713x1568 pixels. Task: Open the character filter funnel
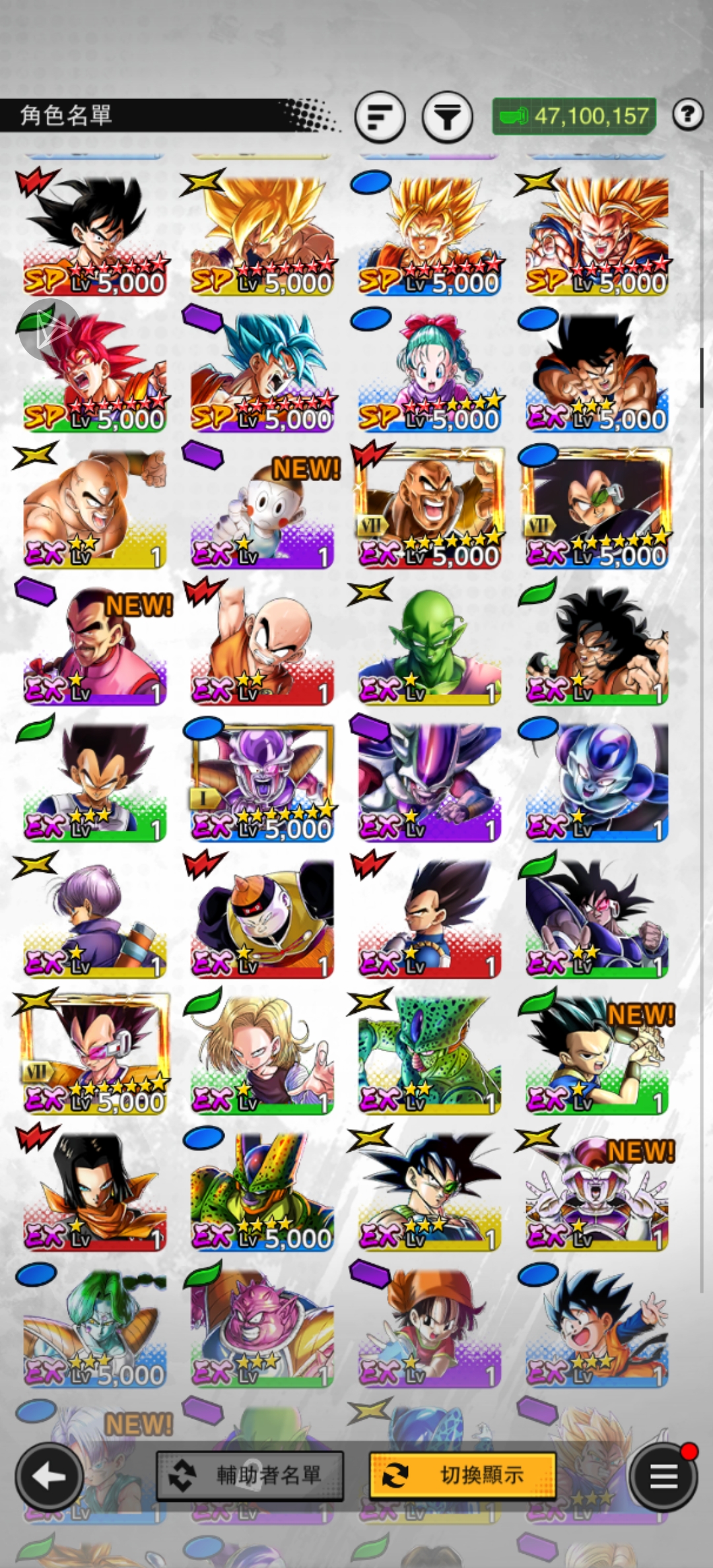[x=448, y=117]
